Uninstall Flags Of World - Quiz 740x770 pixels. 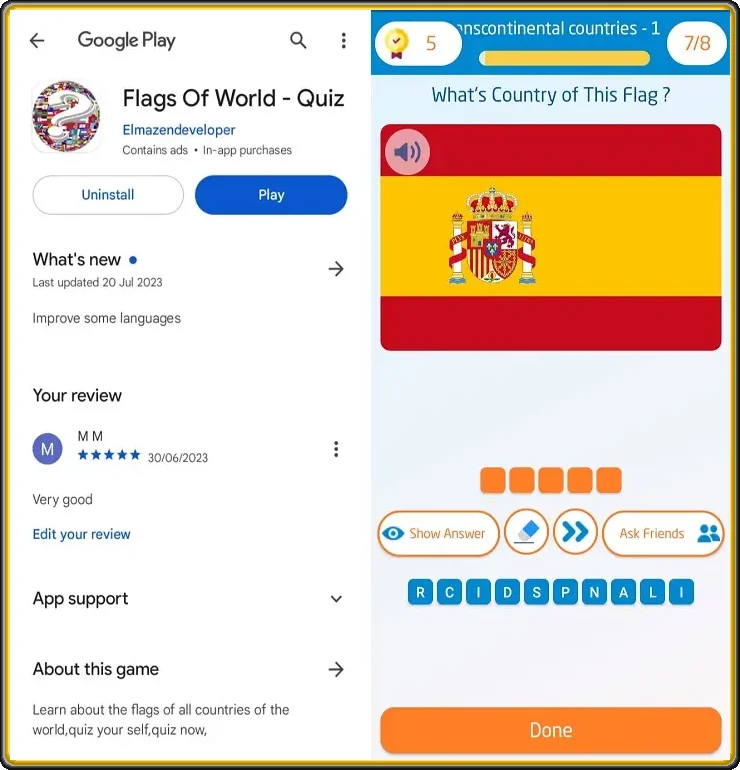point(108,195)
